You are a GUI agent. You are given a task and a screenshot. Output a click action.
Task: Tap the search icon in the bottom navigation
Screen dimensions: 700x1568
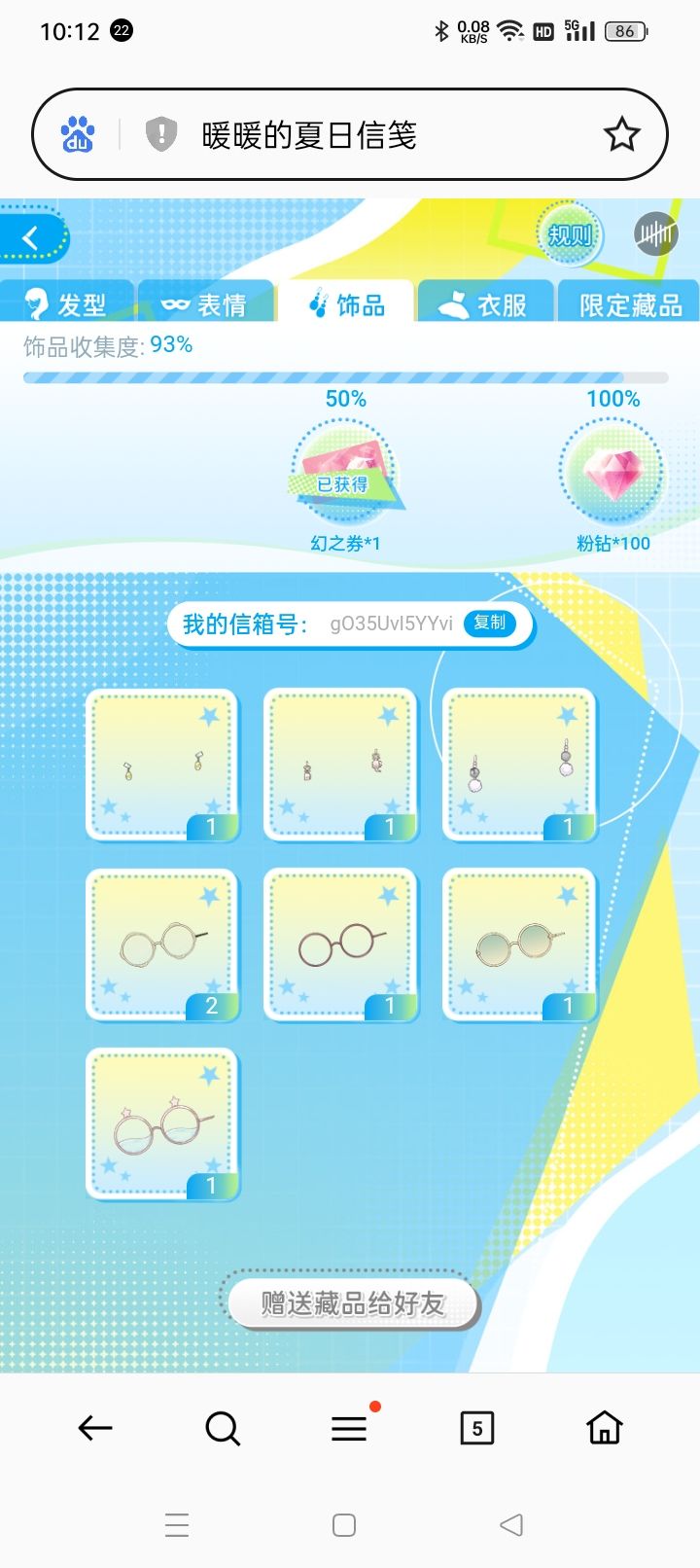point(222,1427)
